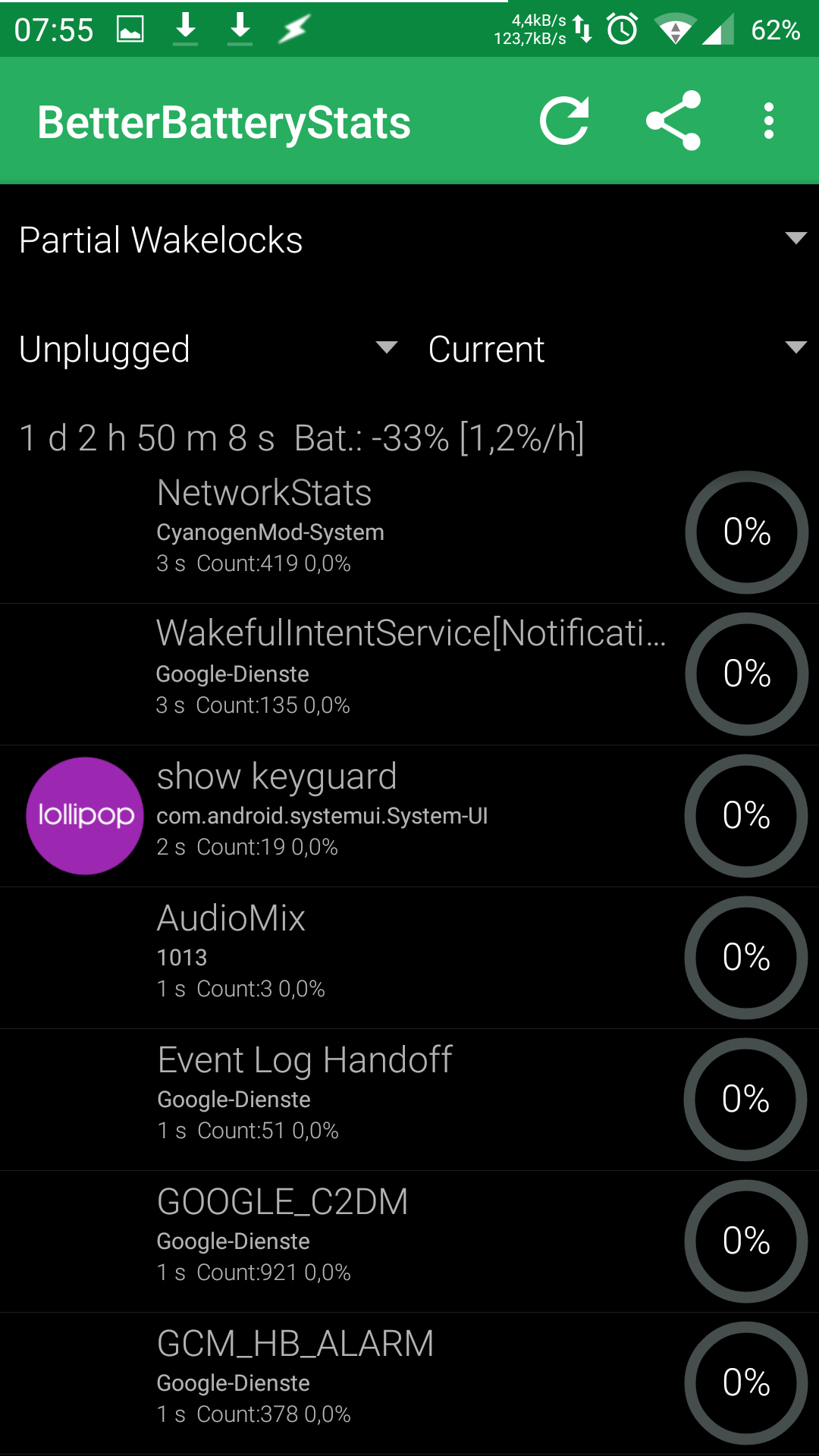Screen dimensions: 819x1456
Task: Open the Event Log Handoff row
Action: pos(409,1099)
